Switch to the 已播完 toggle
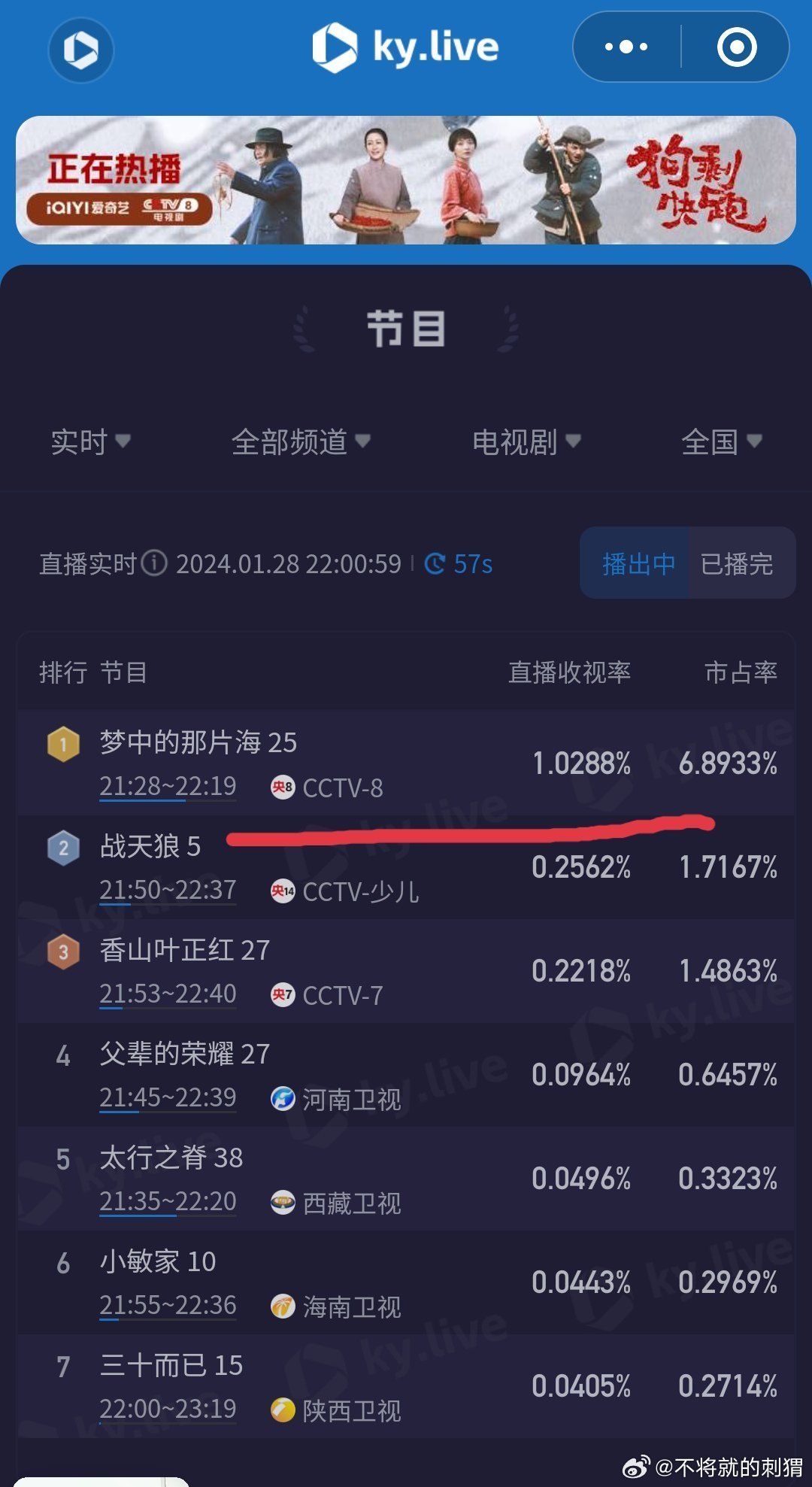 [738, 564]
